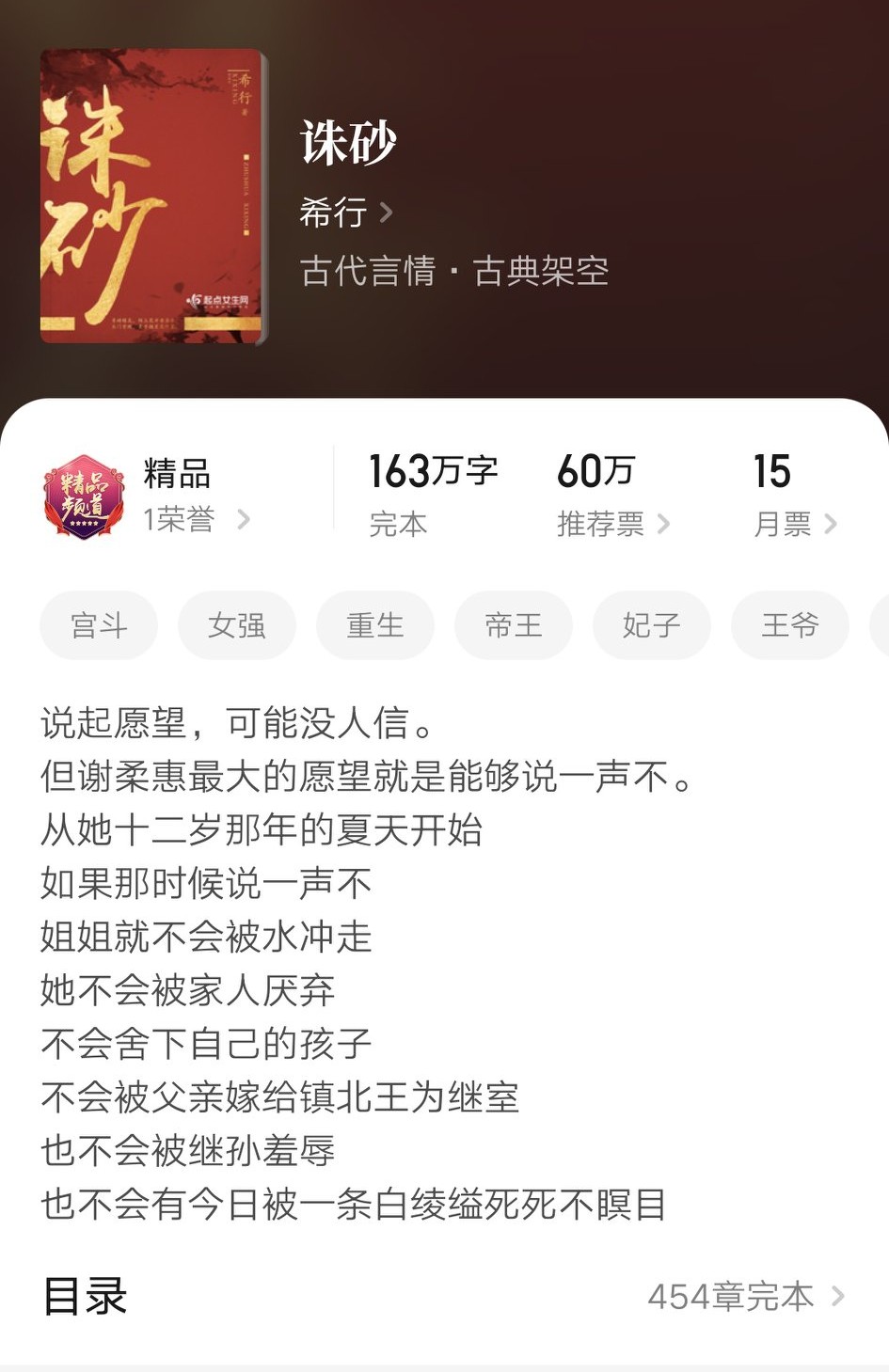Tap the 60万 recommendation vote count
The image size is (889, 1372).
click(x=596, y=468)
